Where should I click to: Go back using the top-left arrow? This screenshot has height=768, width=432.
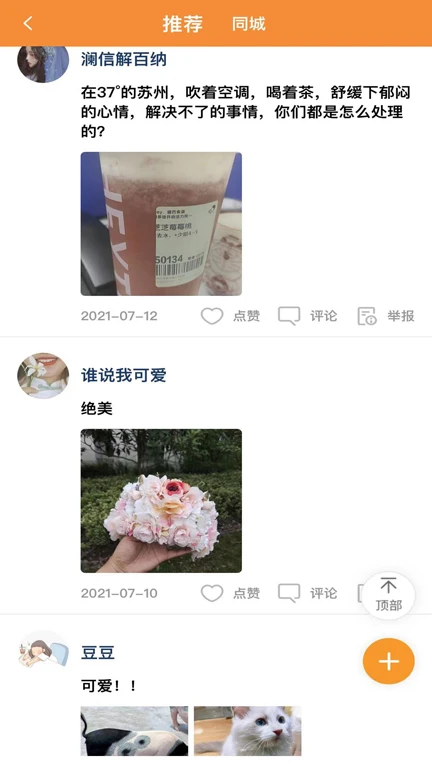click(x=28, y=23)
